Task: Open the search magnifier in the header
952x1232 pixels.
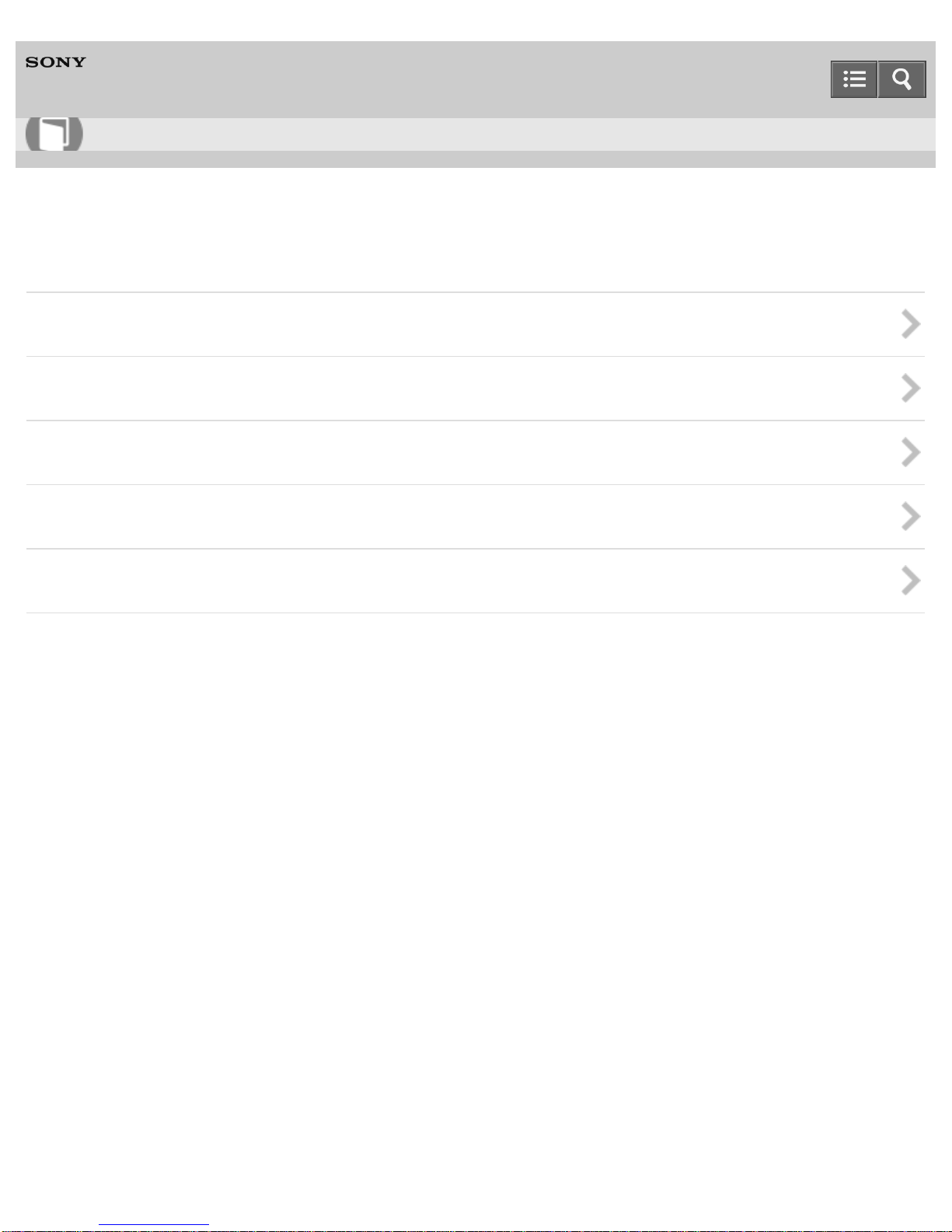Action: tap(902, 79)
